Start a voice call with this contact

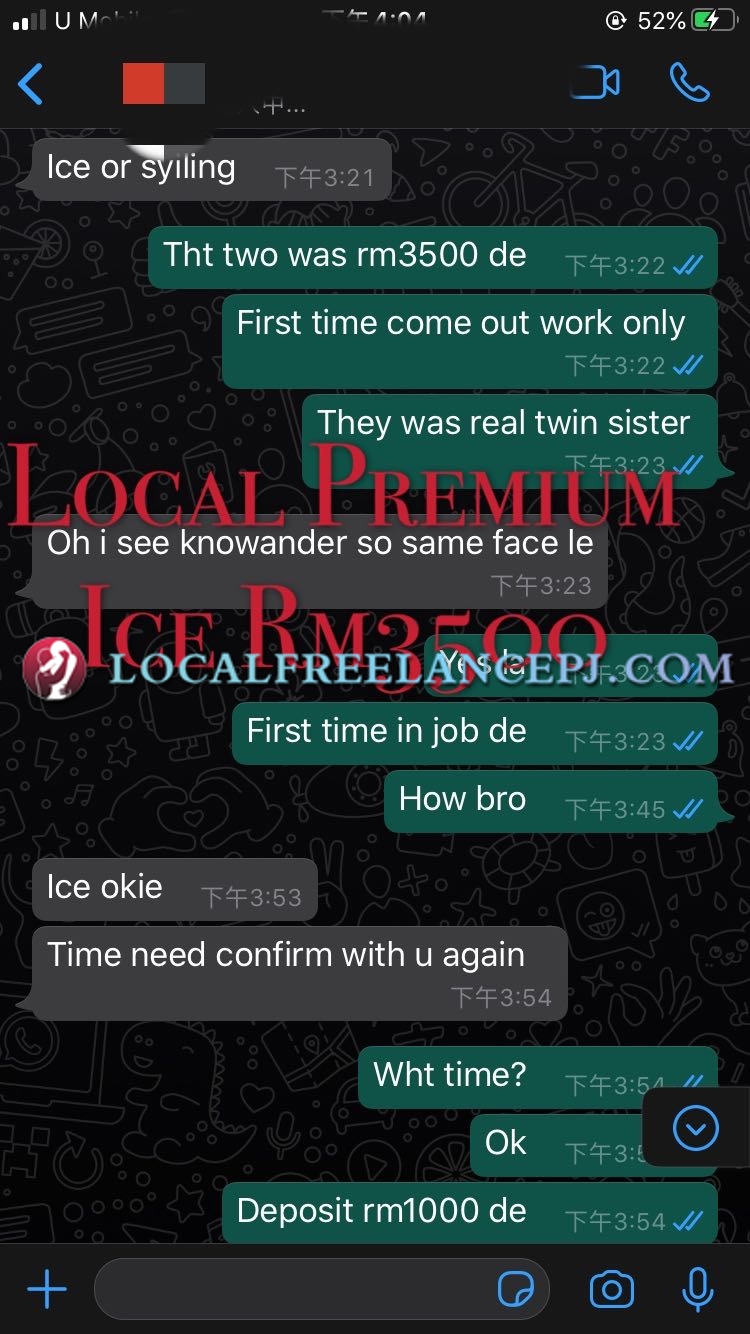tap(689, 84)
